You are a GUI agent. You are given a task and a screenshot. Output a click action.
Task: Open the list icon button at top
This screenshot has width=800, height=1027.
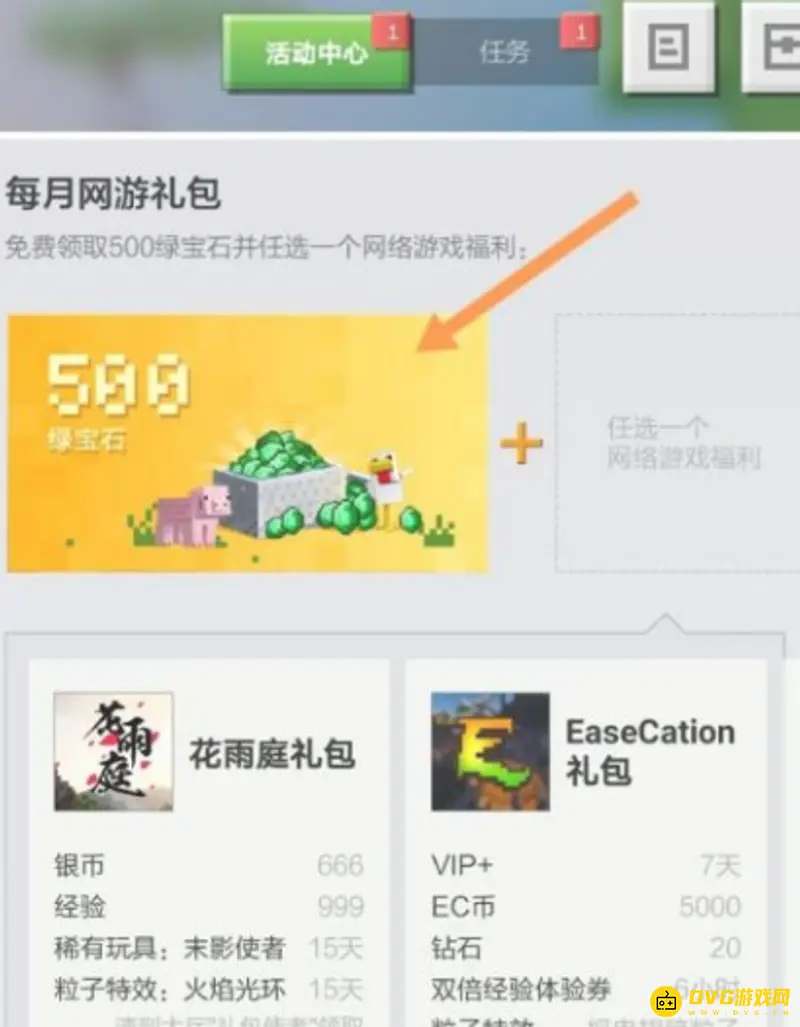point(668,47)
